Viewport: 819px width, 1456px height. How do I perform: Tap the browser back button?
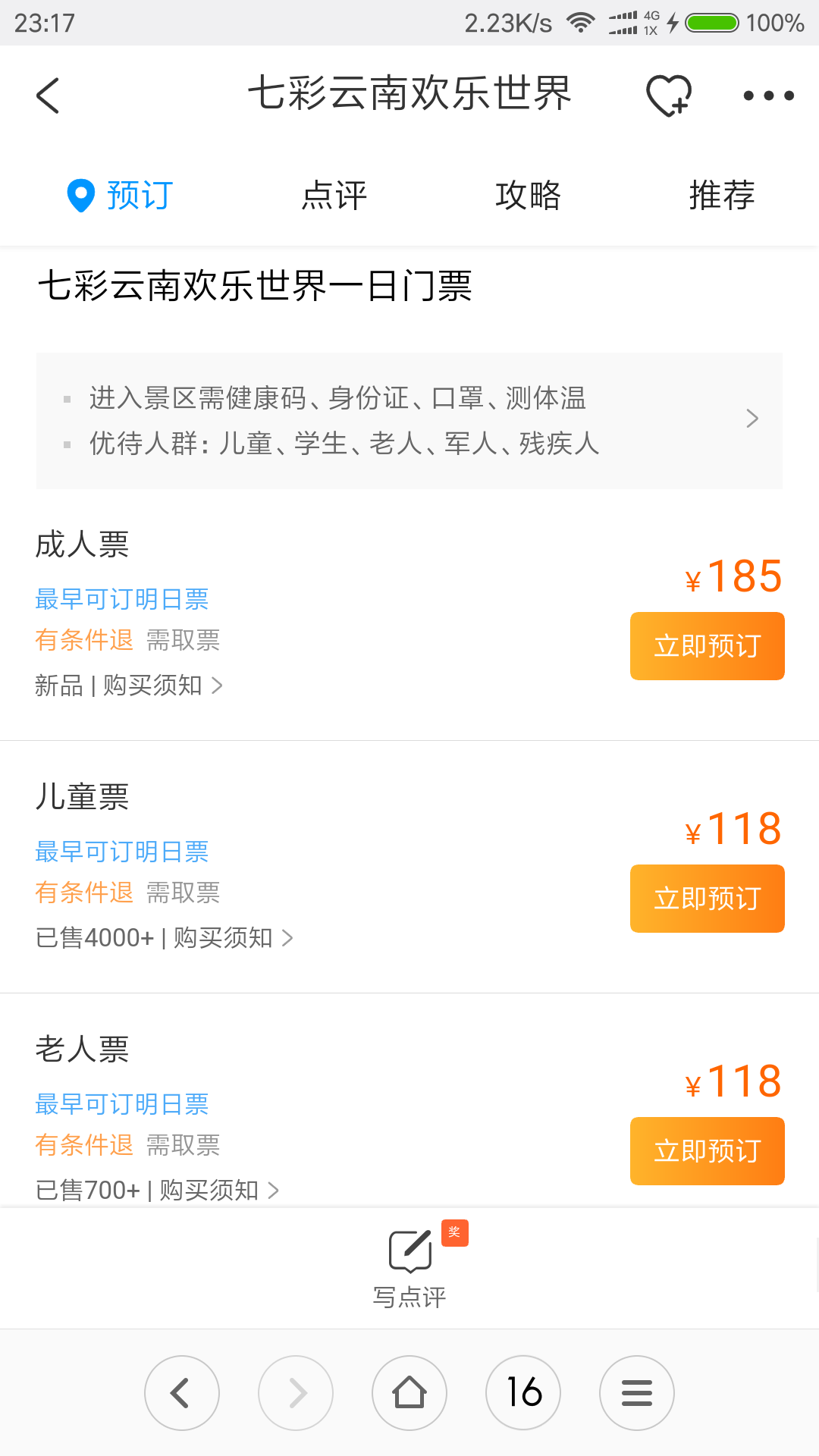pyautogui.click(x=182, y=1393)
